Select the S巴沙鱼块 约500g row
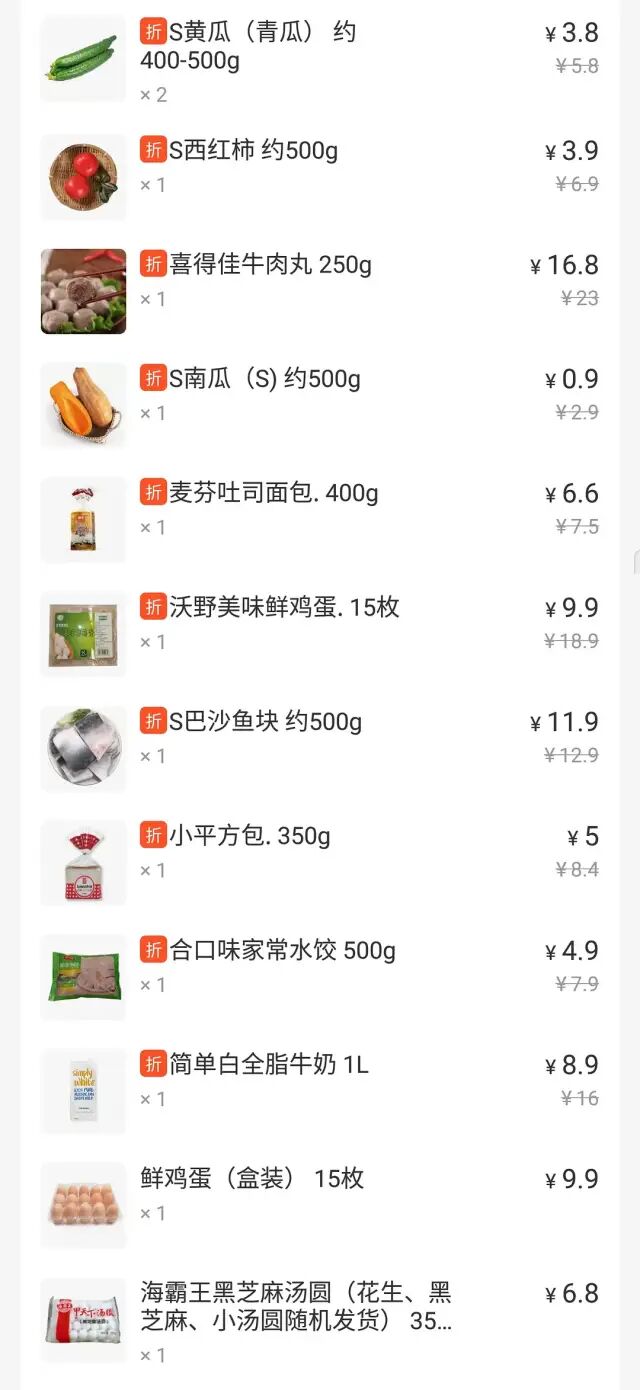 (265, 721)
